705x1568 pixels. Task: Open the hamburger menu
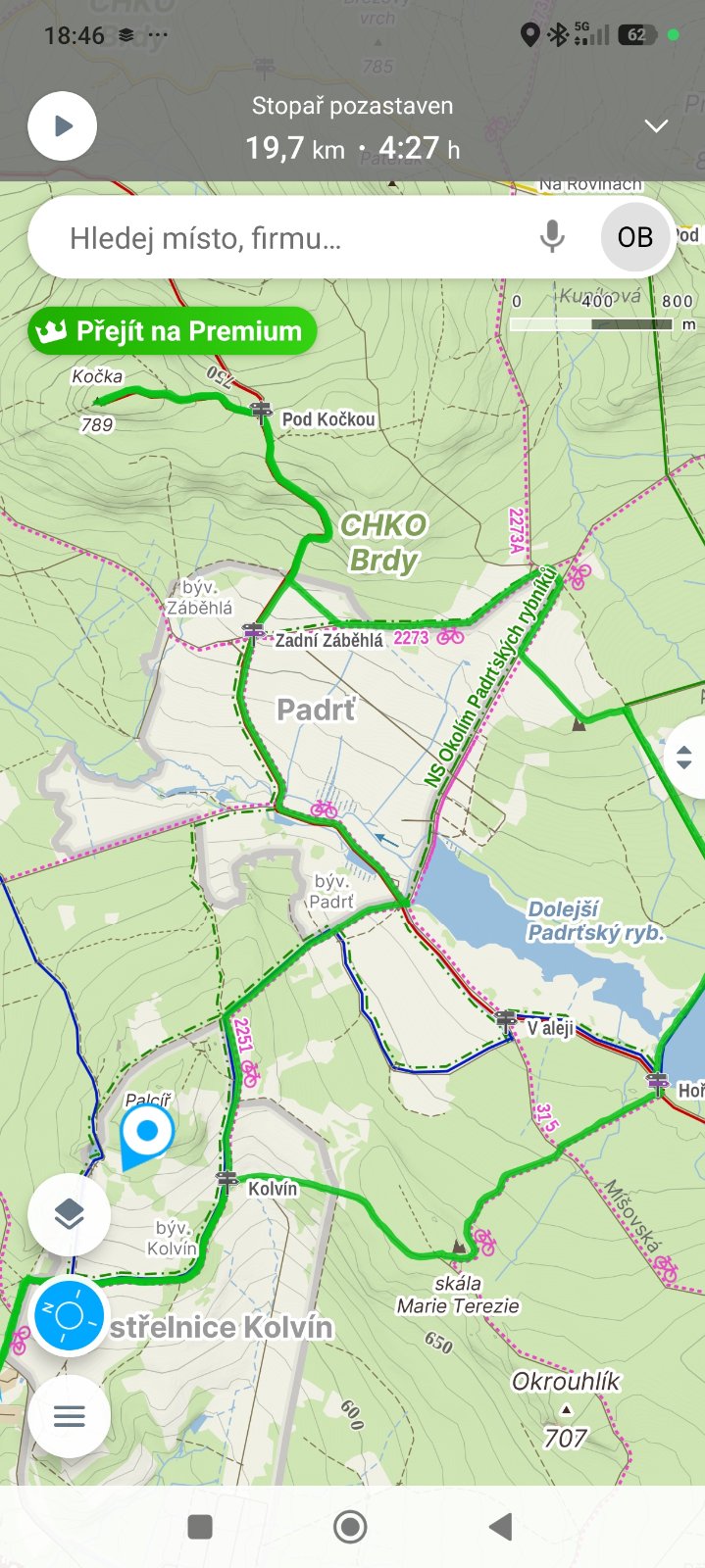pyautogui.click(x=69, y=1416)
